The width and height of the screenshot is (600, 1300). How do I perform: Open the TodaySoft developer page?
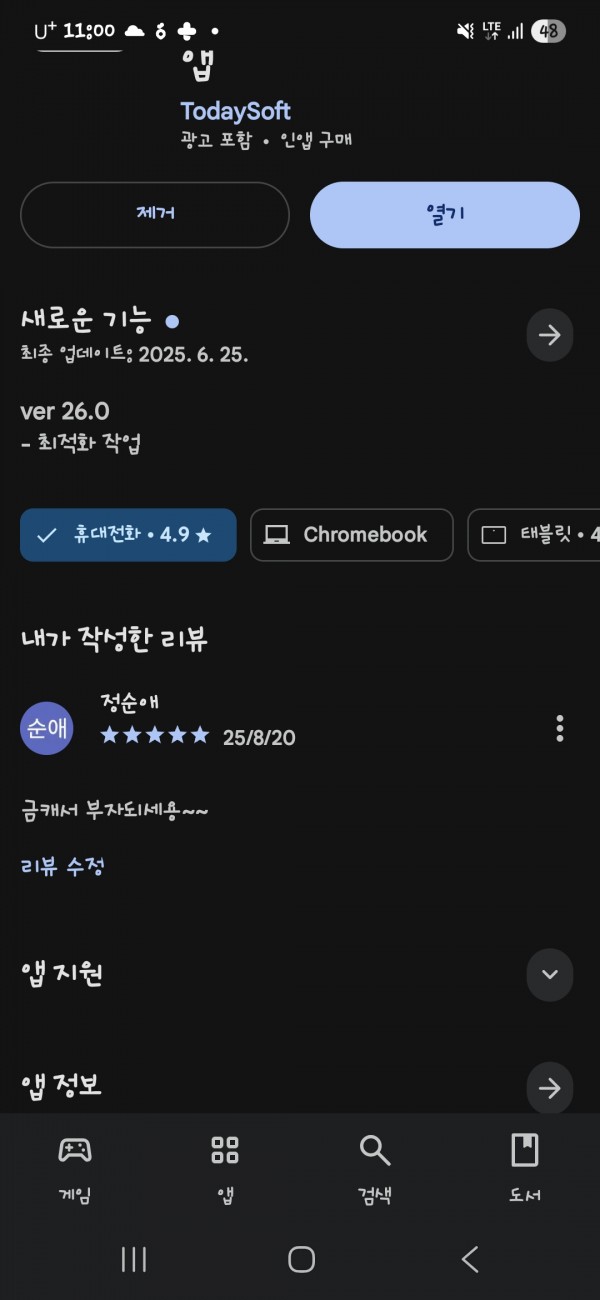pos(236,111)
